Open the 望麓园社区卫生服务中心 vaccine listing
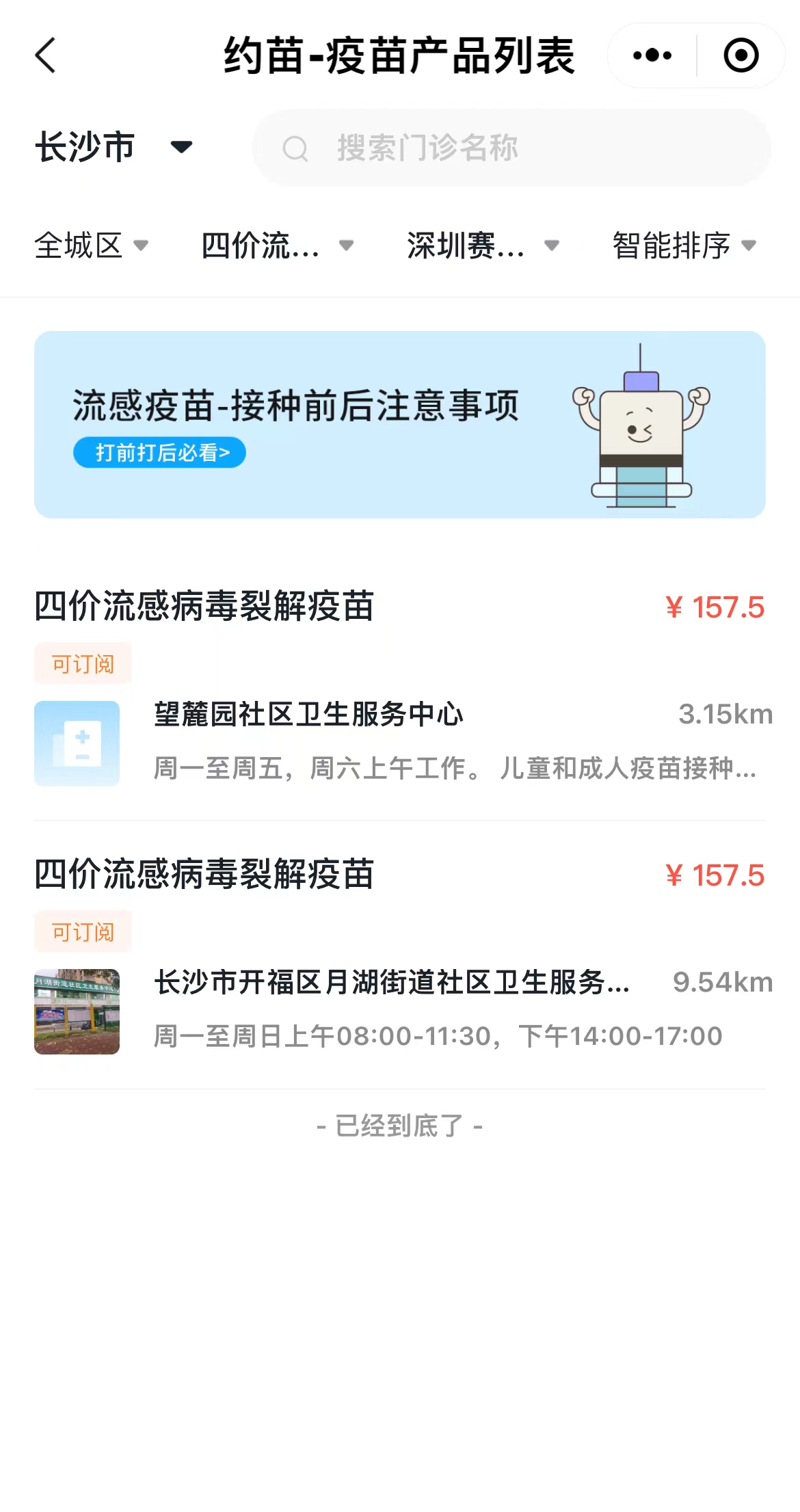Image resolution: width=800 pixels, height=1512 pixels. pos(399,715)
